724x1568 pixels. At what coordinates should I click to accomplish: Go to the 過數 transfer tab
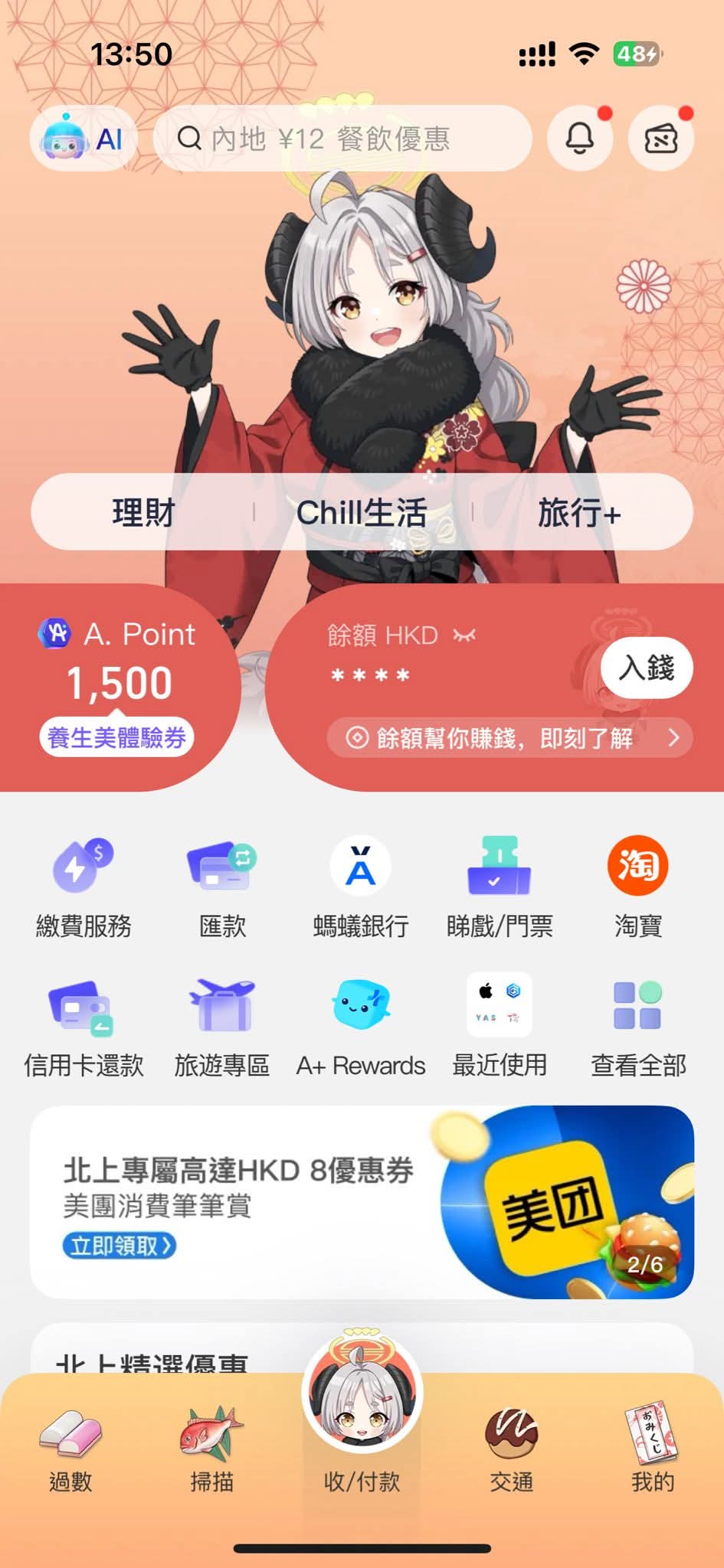[70, 1451]
